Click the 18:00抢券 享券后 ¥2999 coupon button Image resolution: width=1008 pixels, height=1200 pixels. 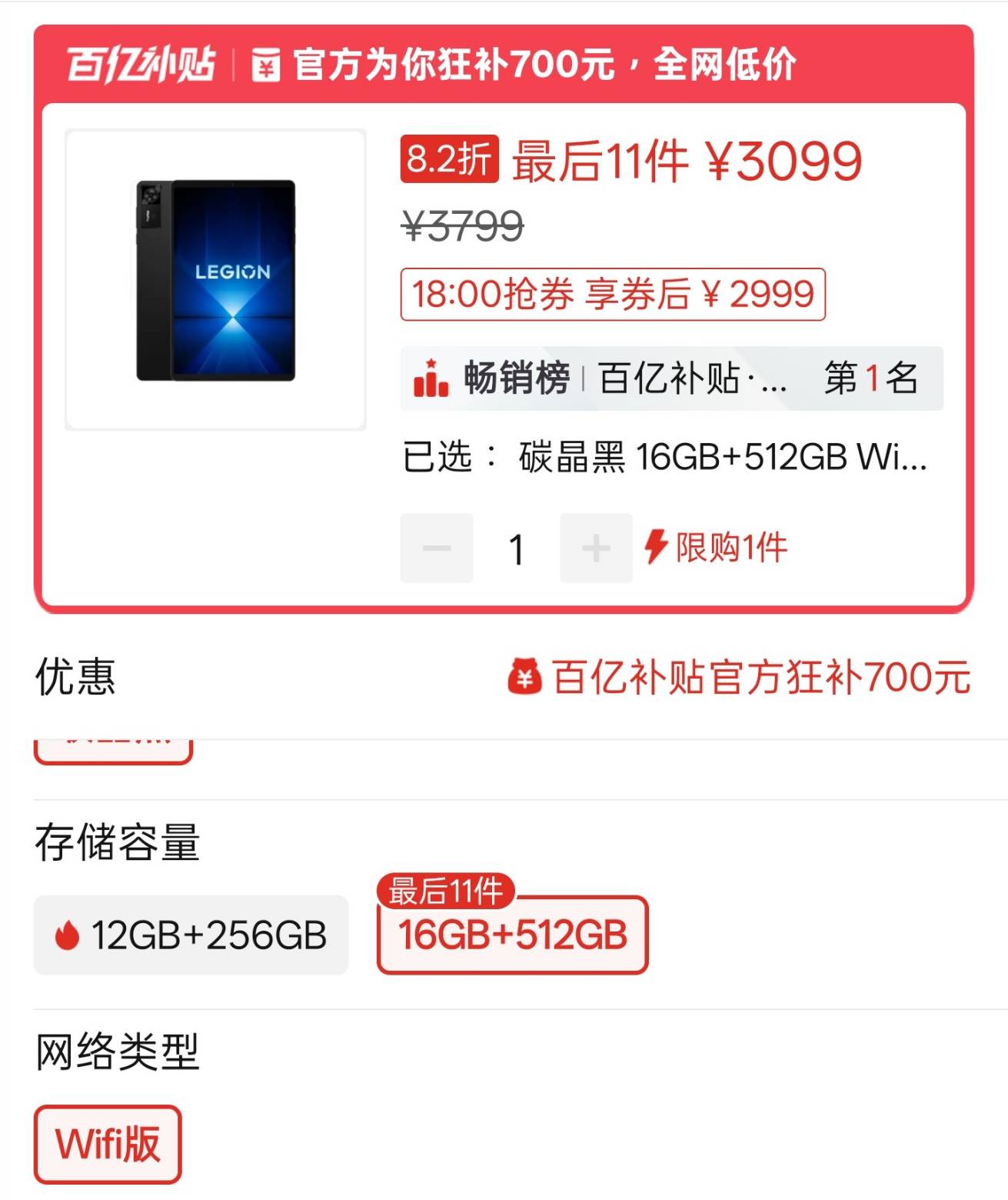[611, 294]
